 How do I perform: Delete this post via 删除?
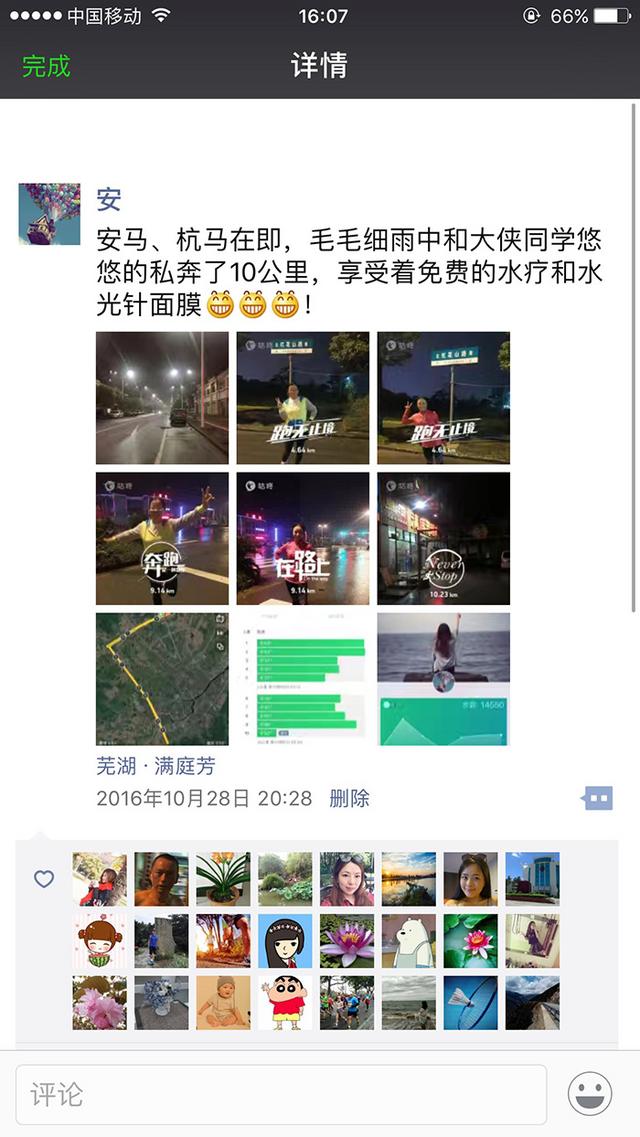349,798
